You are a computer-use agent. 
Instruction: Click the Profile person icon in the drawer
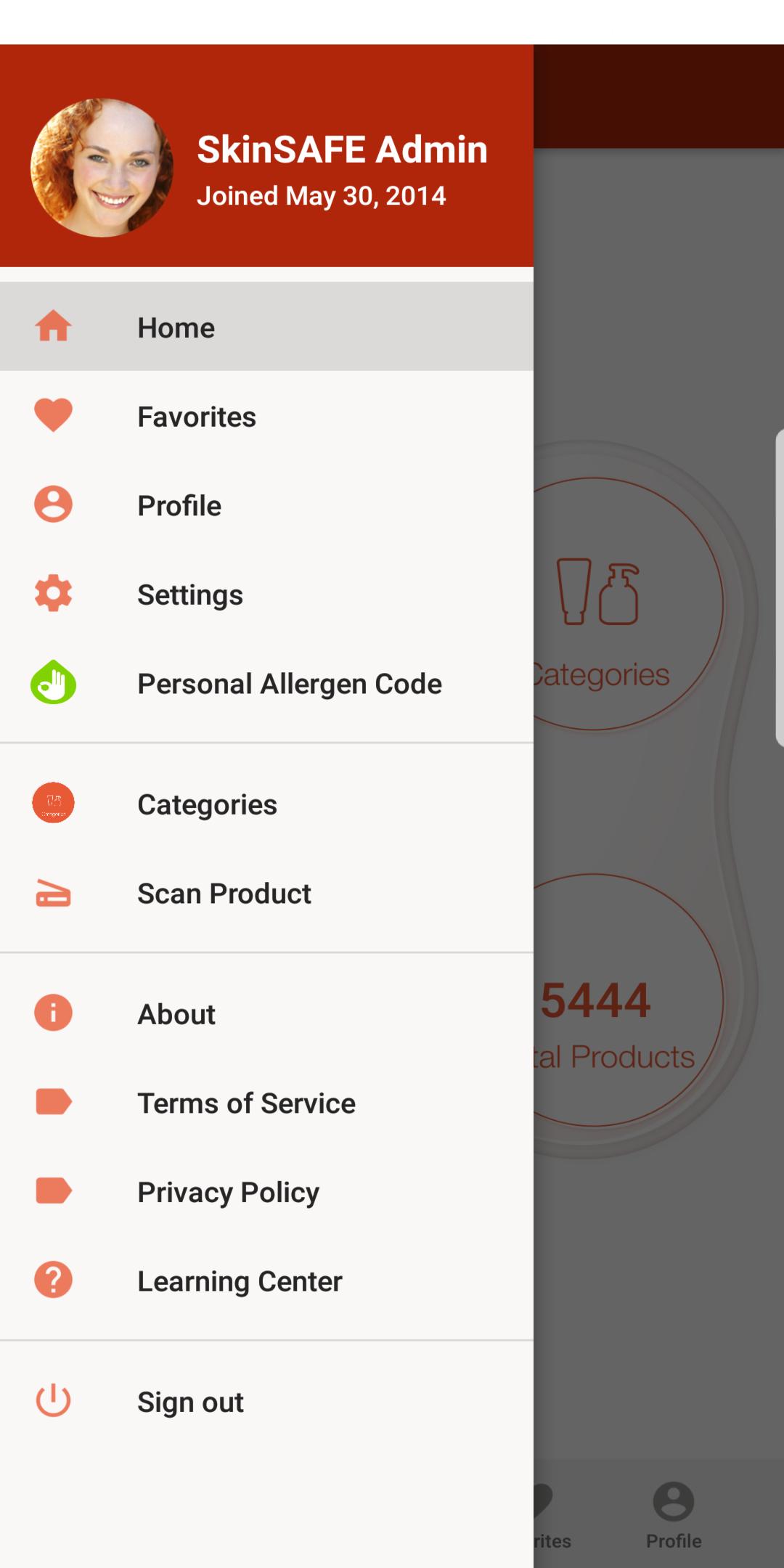pyautogui.click(x=53, y=505)
